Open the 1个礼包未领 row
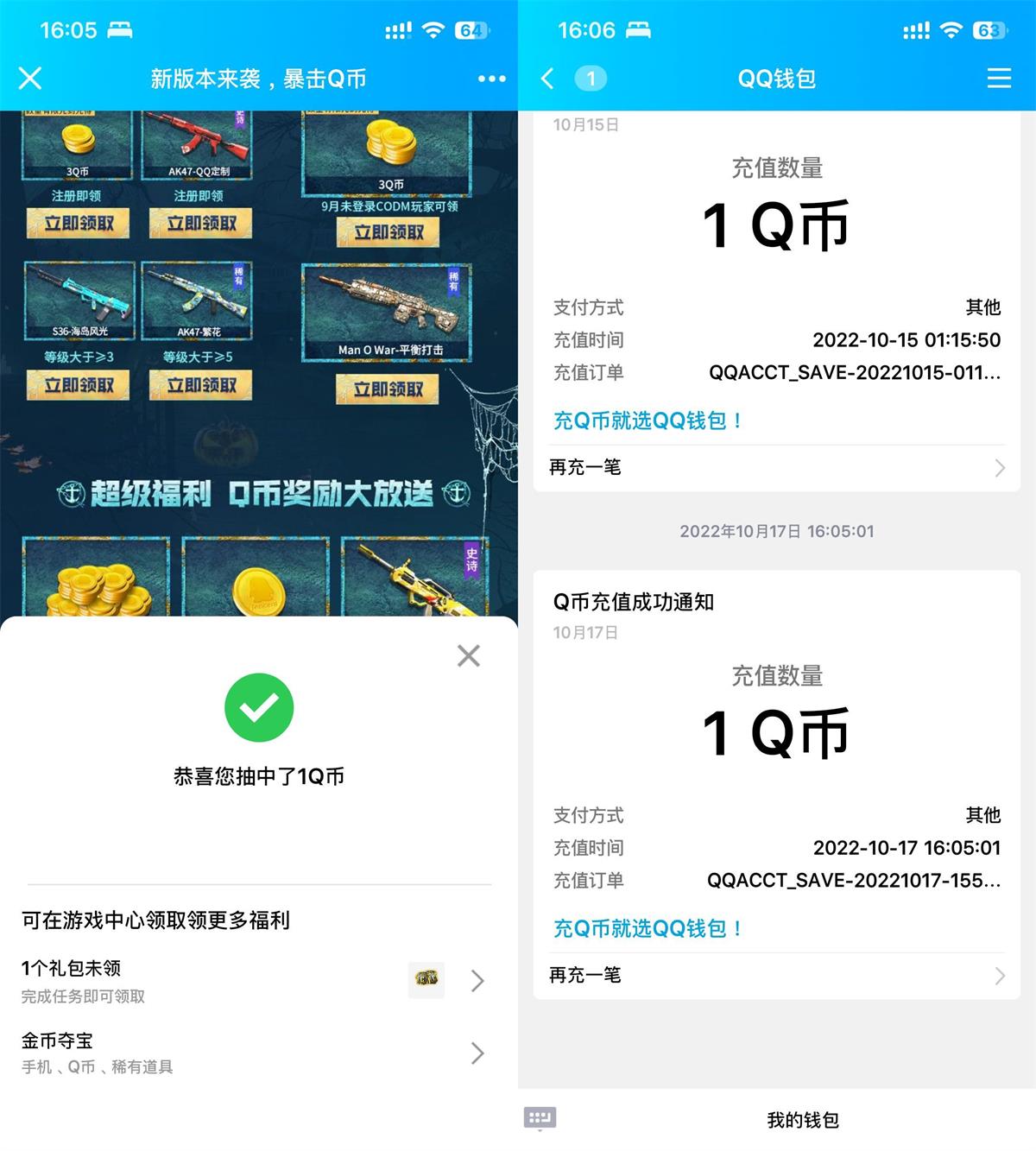The width and height of the screenshot is (1036, 1151). (x=252, y=980)
